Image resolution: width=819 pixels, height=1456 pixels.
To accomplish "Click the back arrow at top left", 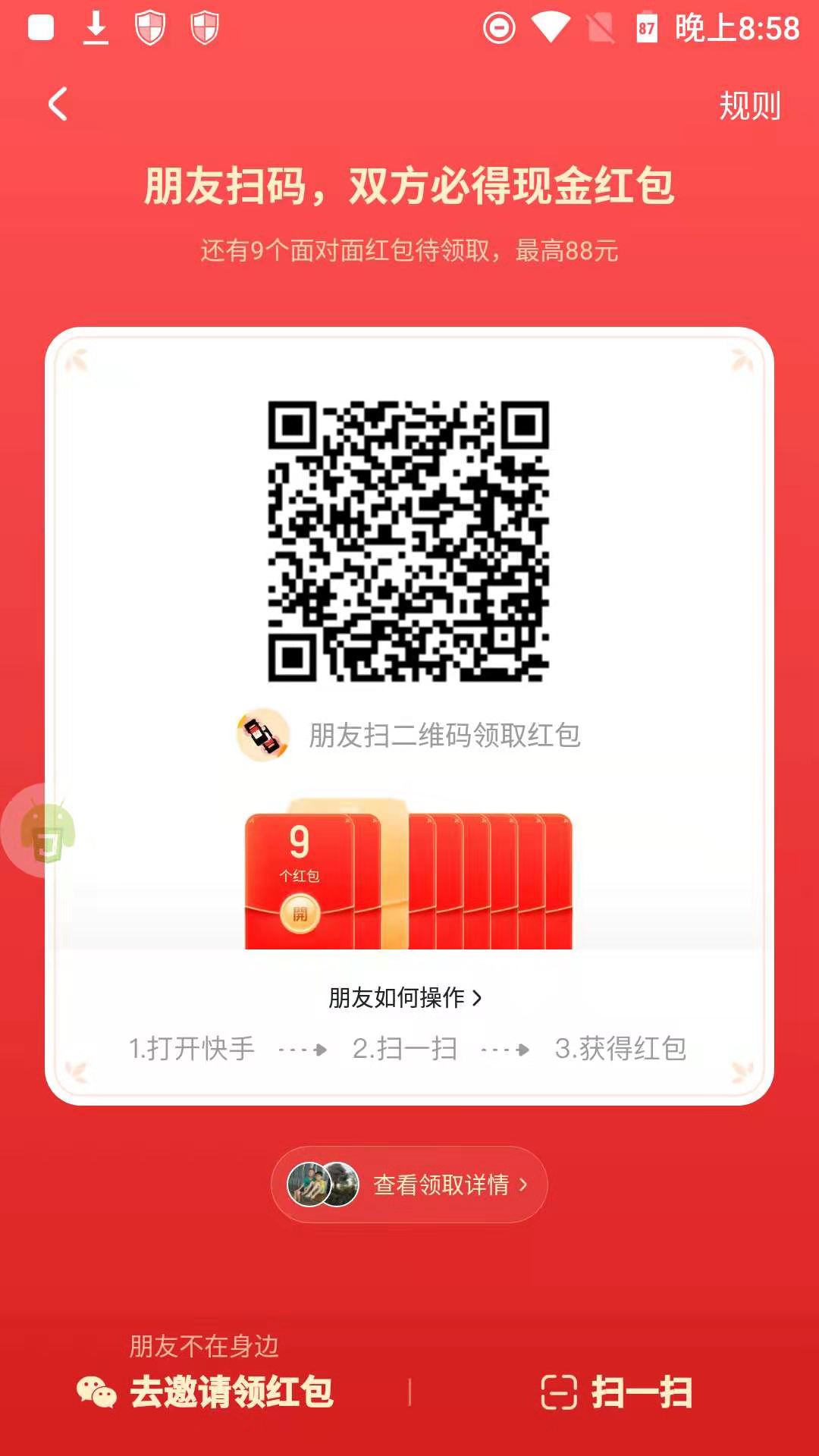I will pos(58,103).
